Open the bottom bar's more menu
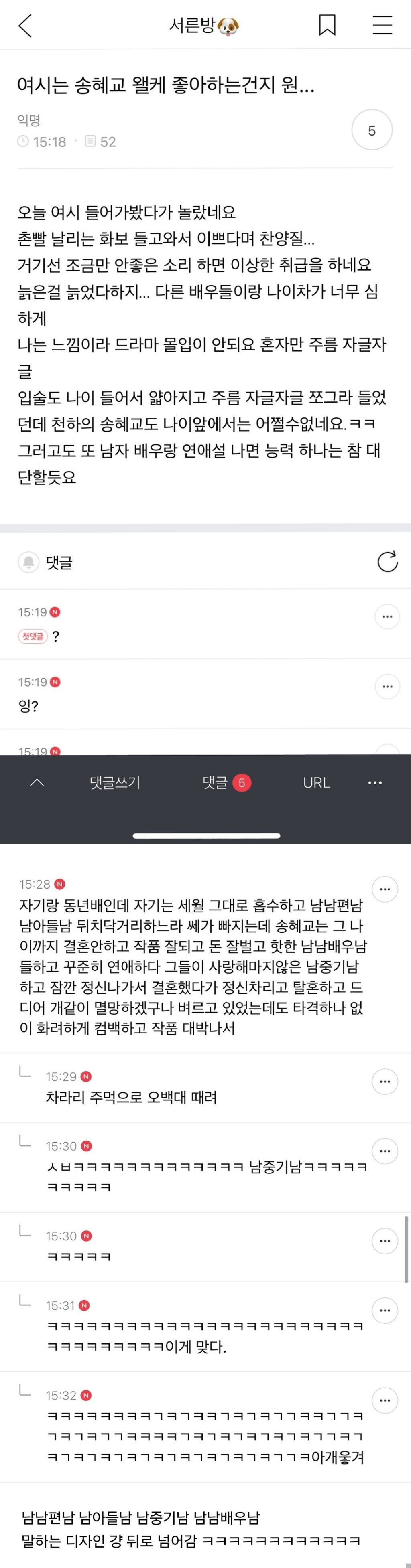 [375, 783]
